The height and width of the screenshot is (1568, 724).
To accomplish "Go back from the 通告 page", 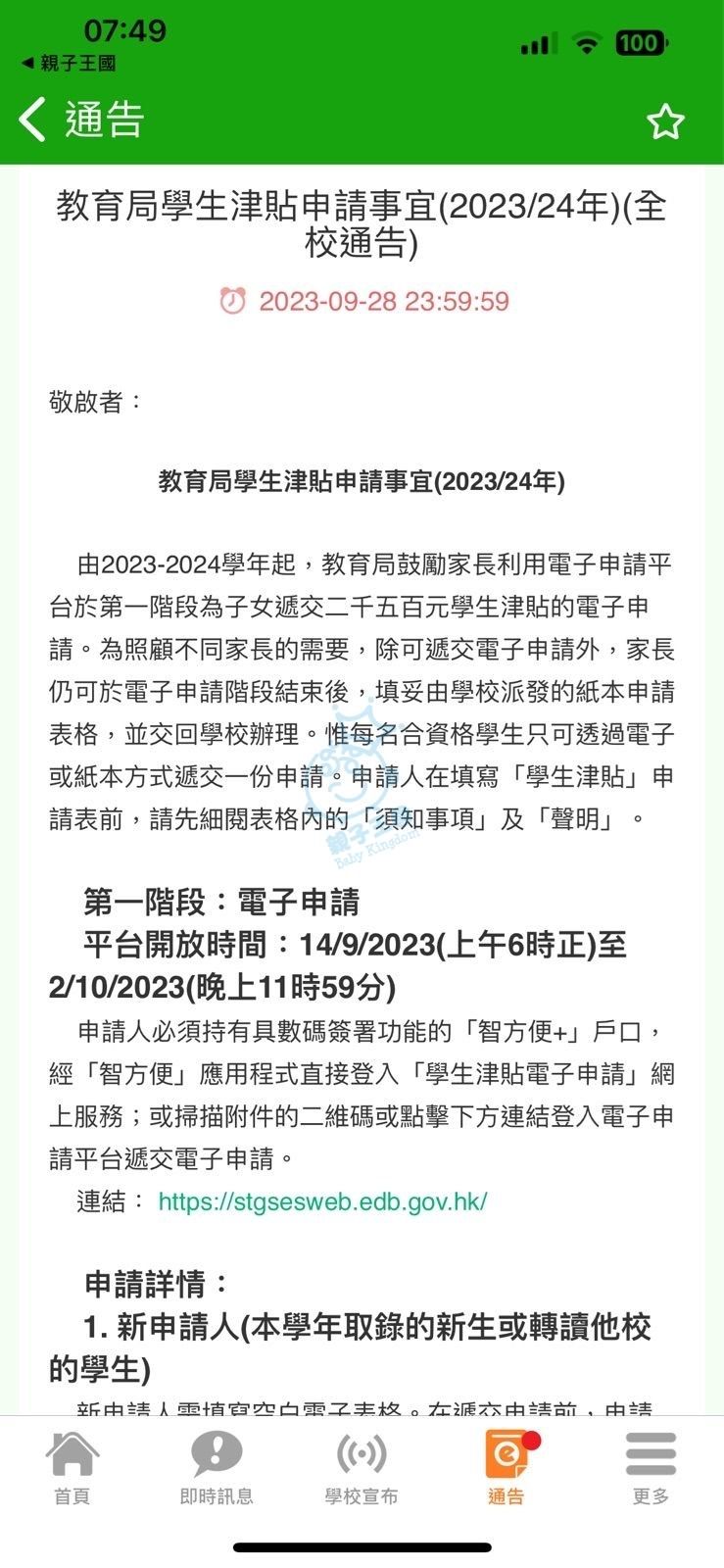I will tap(33, 121).
